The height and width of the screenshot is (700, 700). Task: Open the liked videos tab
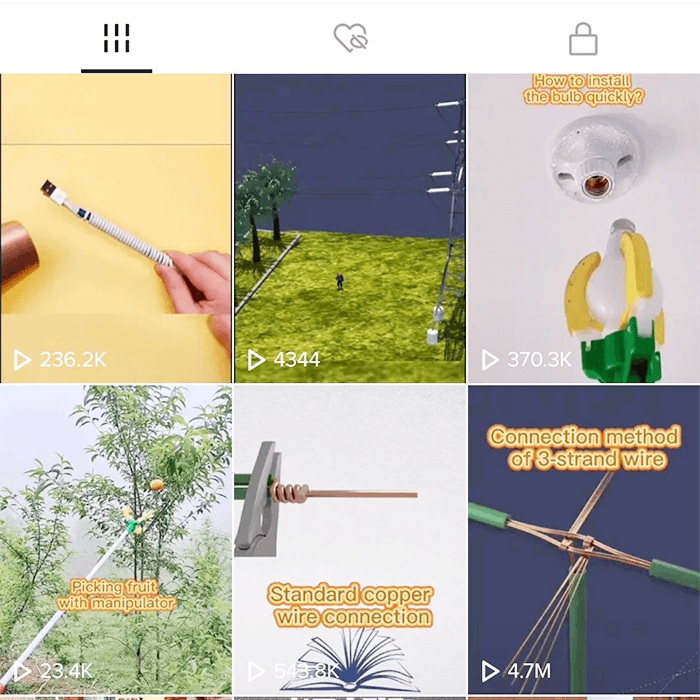[x=350, y=39]
